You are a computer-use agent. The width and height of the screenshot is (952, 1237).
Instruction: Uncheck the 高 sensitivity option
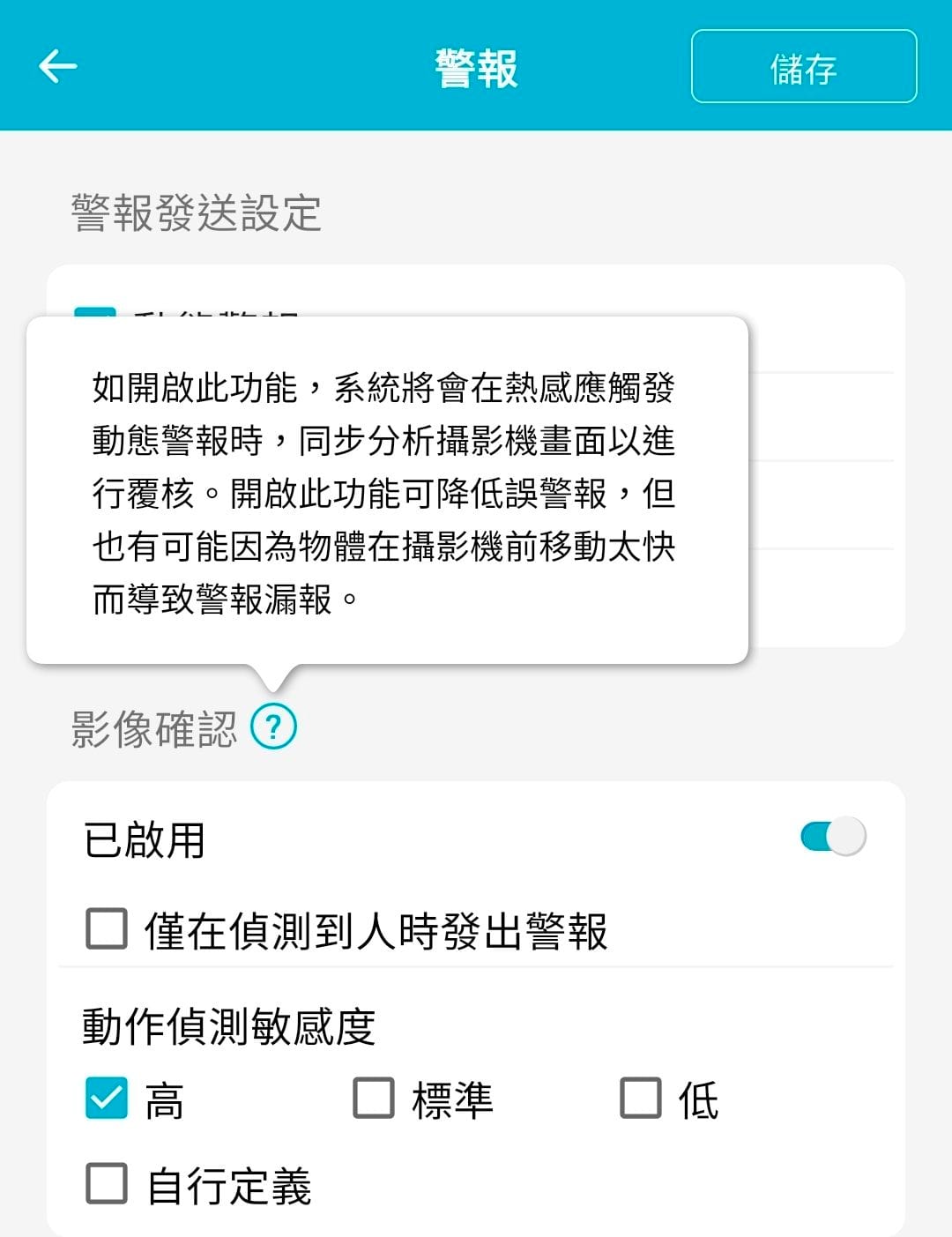[107, 1098]
